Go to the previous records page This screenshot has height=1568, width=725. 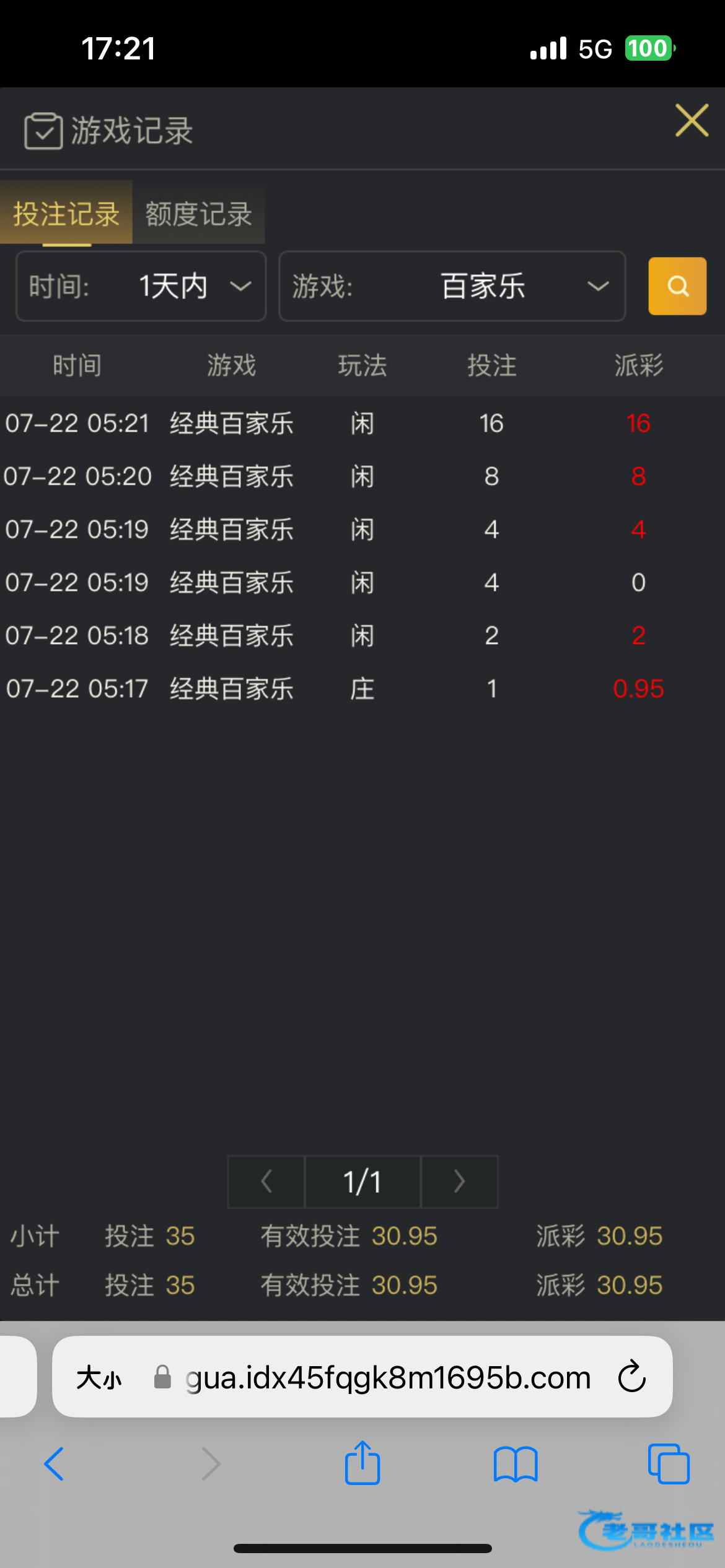coord(266,1182)
